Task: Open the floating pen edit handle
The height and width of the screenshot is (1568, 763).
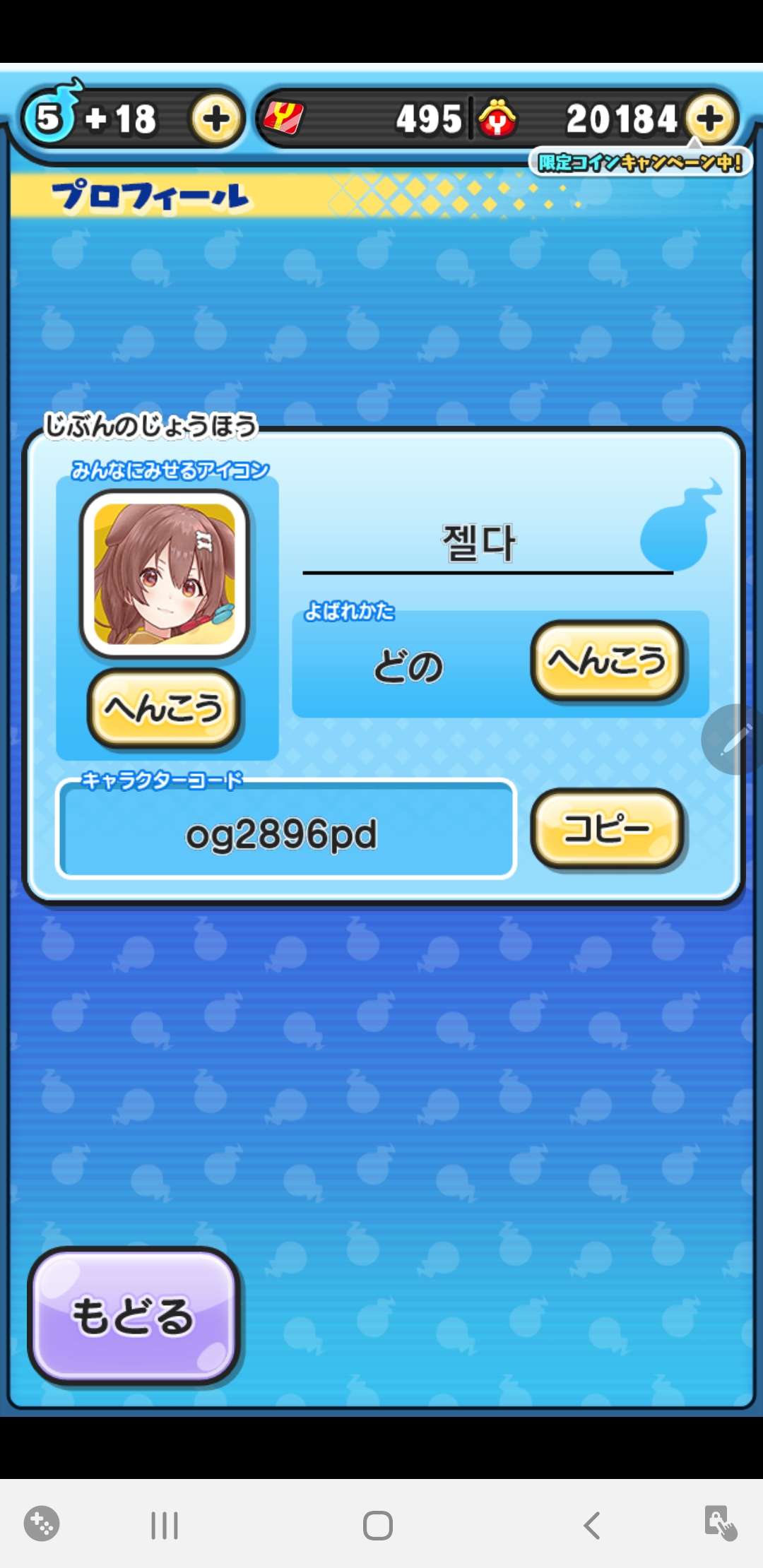Action: tap(733, 740)
